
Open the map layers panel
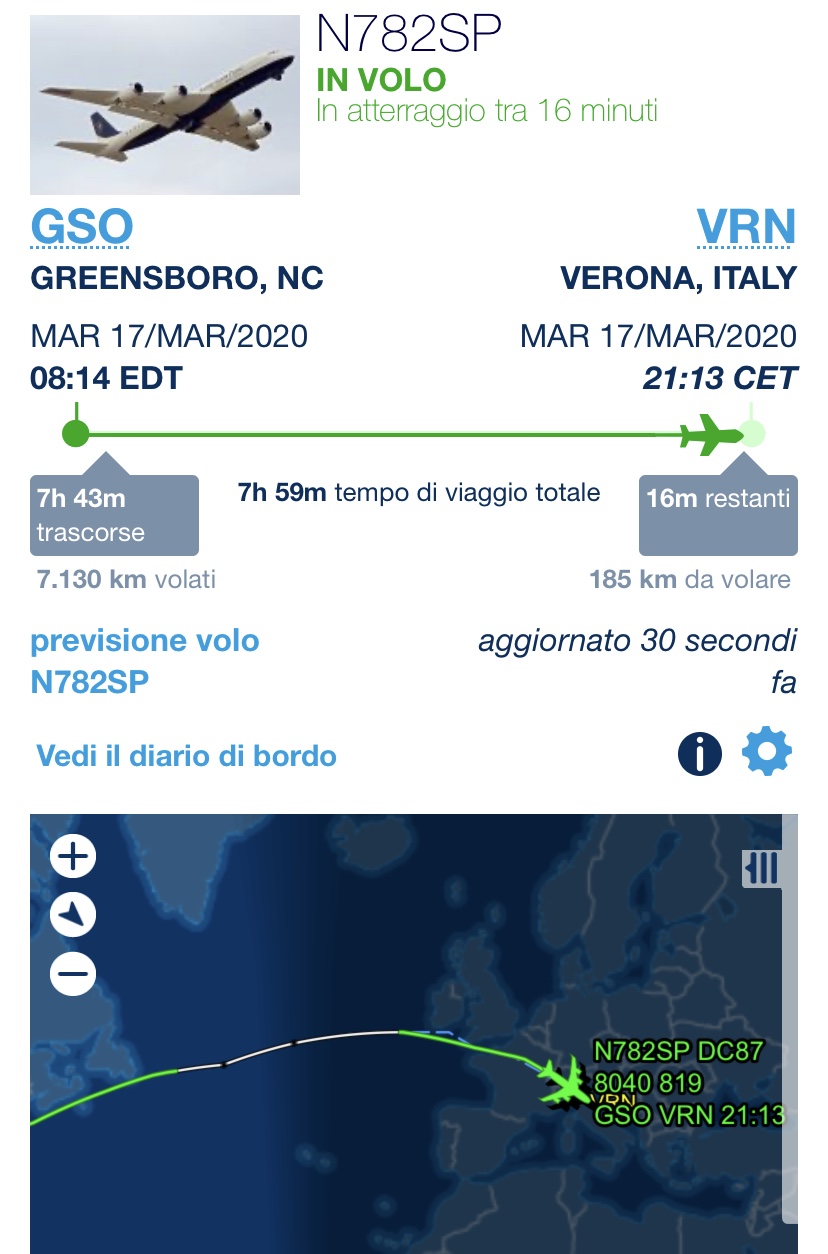762,868
